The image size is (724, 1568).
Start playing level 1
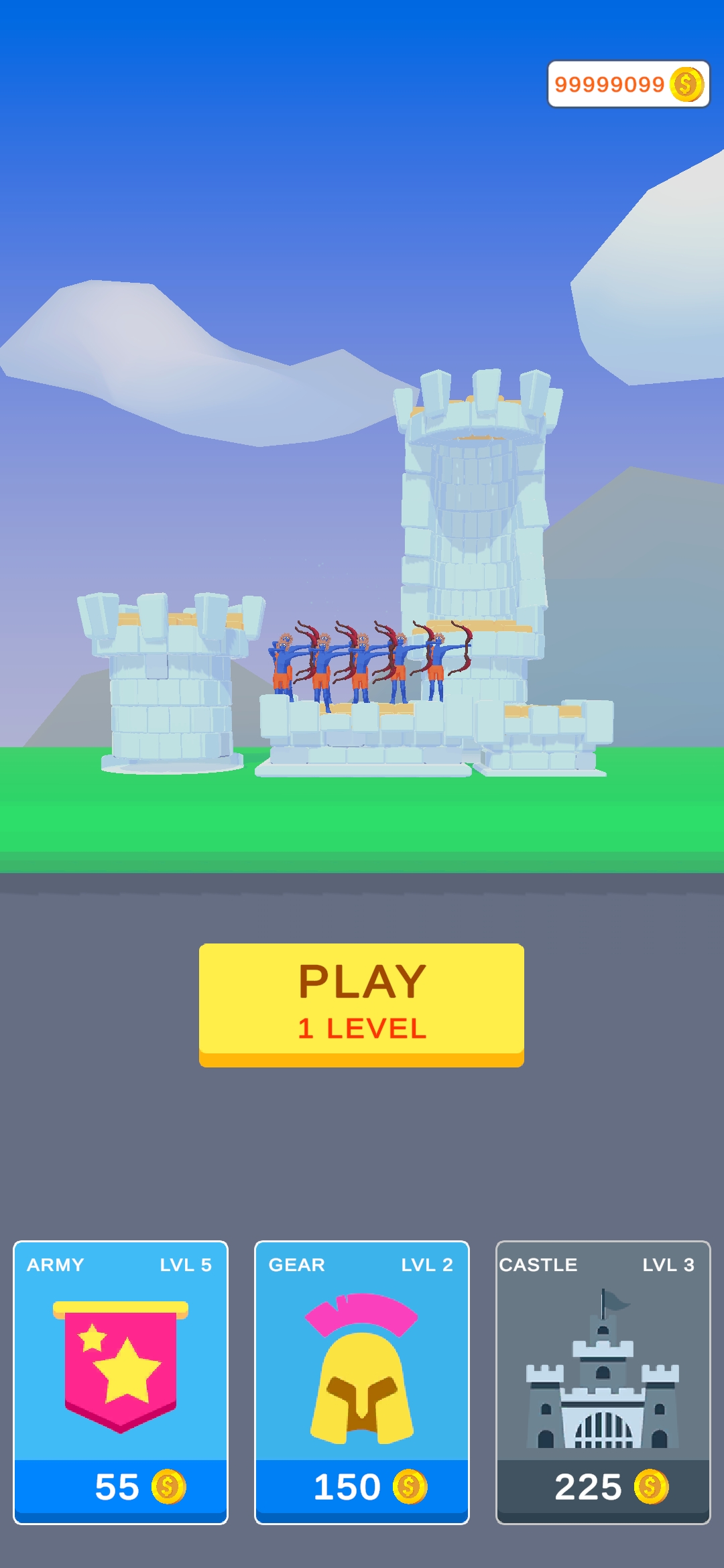[361, 1003]
